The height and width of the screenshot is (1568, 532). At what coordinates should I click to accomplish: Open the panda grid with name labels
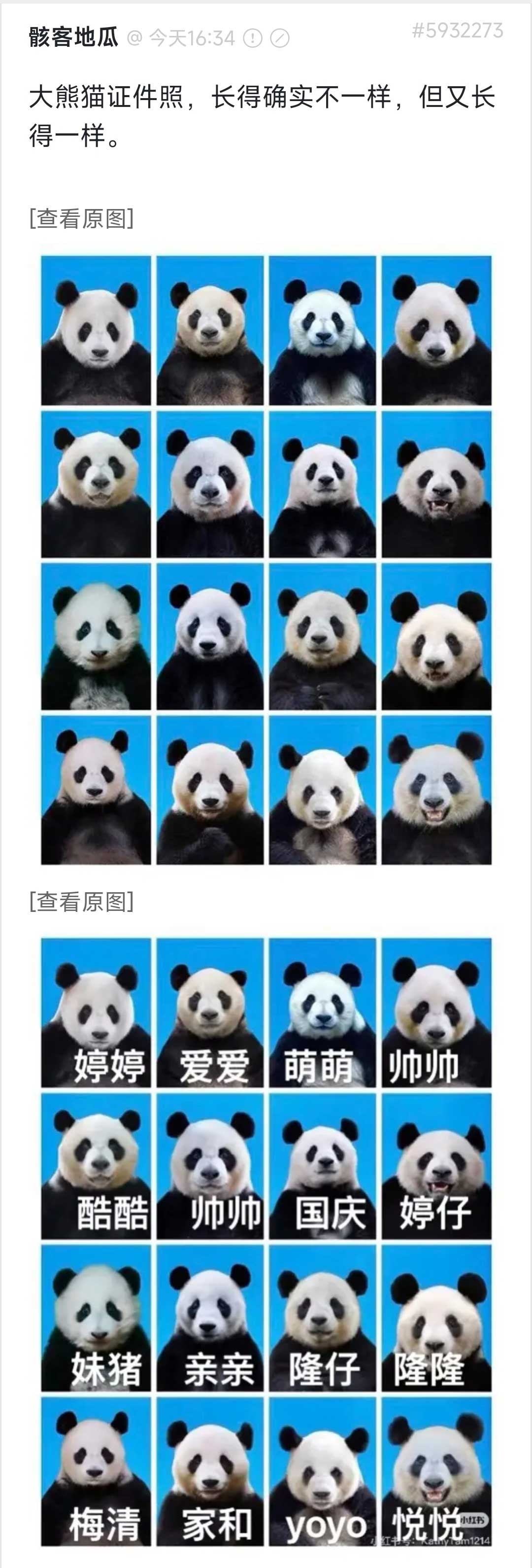click(266, 1242)
